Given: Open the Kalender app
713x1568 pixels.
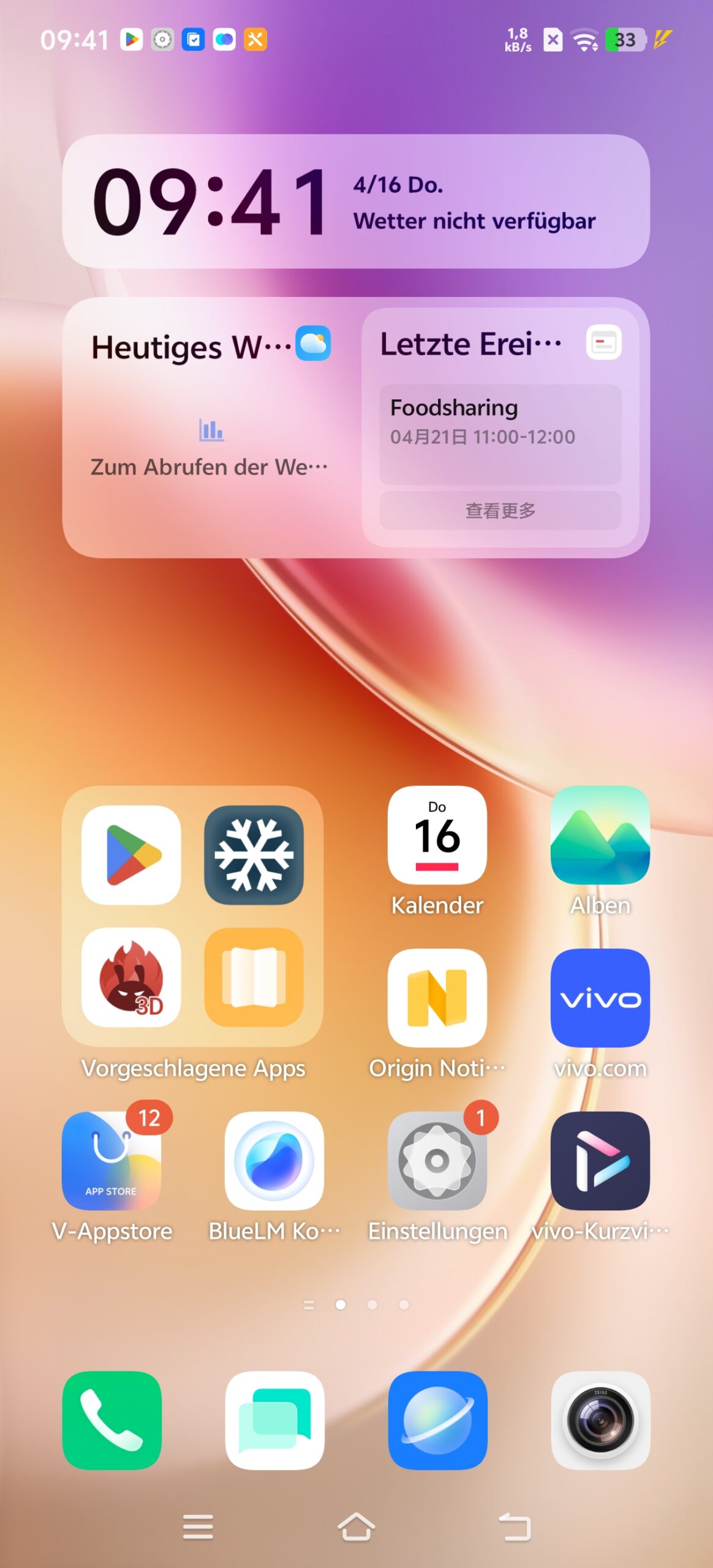Looking at the screenshot, I should tap(437, 835).
